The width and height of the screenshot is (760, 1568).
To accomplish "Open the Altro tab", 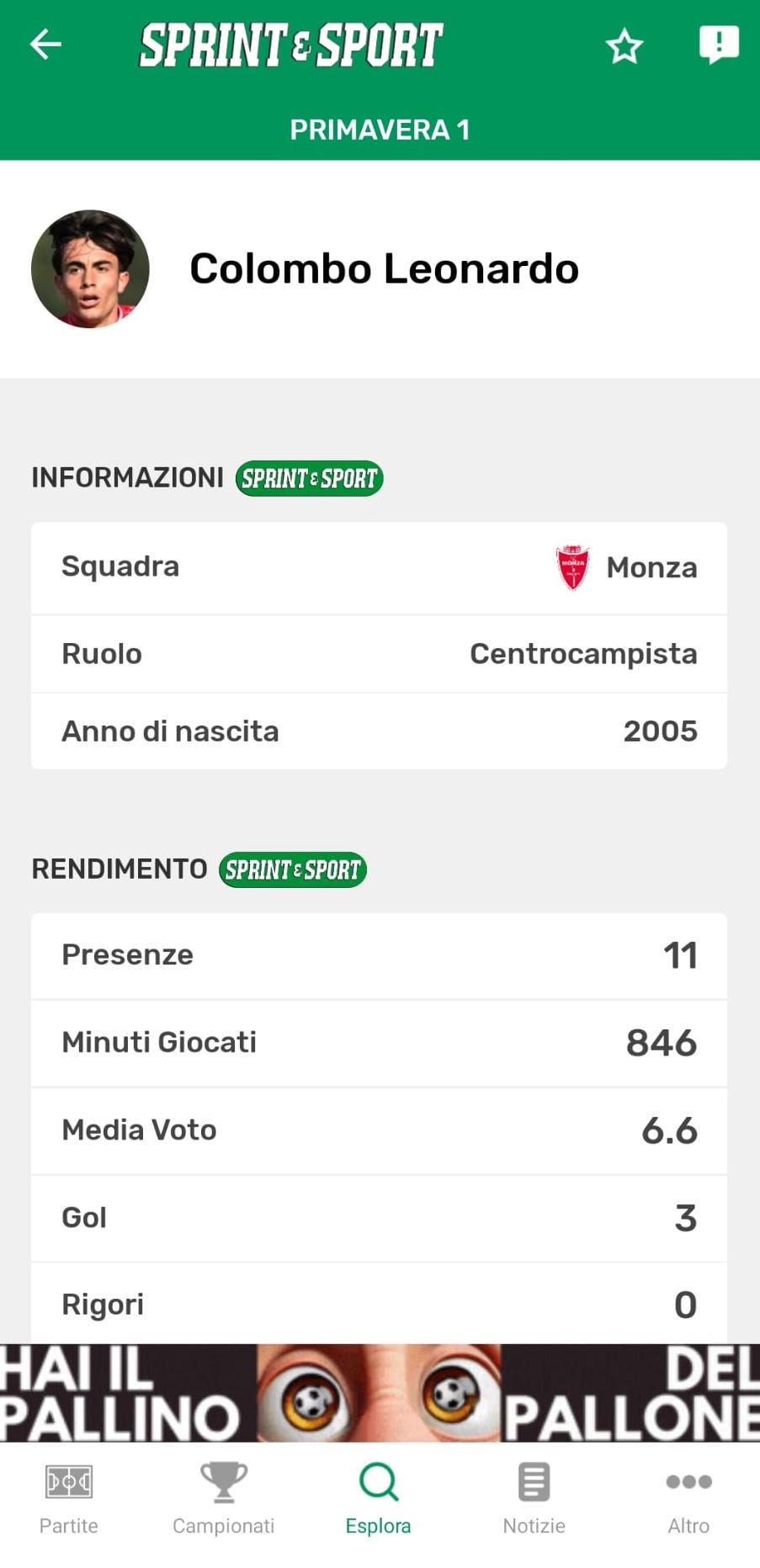I will [x=688, y=1499].
